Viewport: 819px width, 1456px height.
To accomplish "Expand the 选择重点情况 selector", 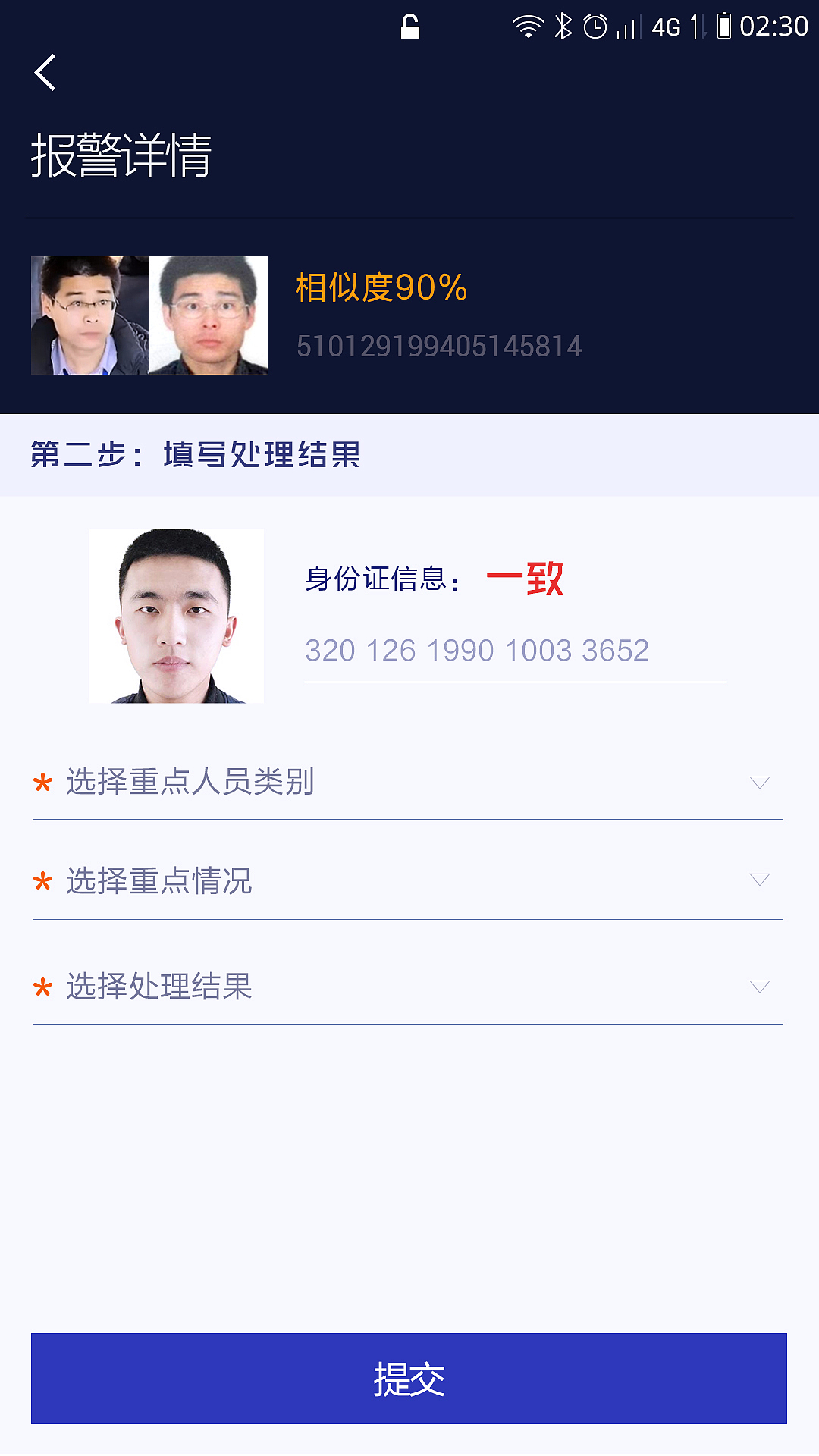I will 409,882.
